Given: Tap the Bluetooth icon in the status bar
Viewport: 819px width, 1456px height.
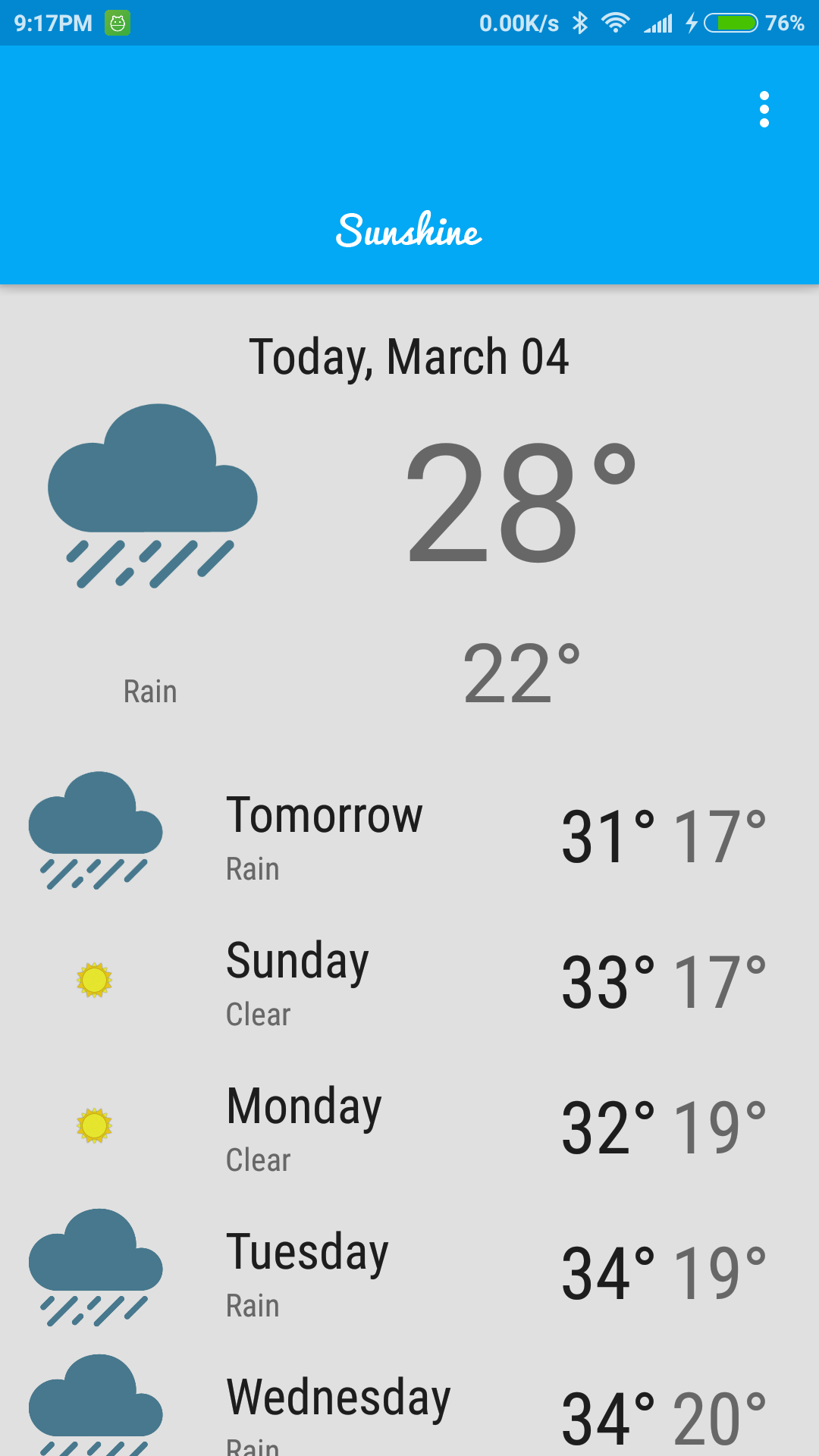Looking at the screenshot, I should pyautogui.click(x=580, y=23).
